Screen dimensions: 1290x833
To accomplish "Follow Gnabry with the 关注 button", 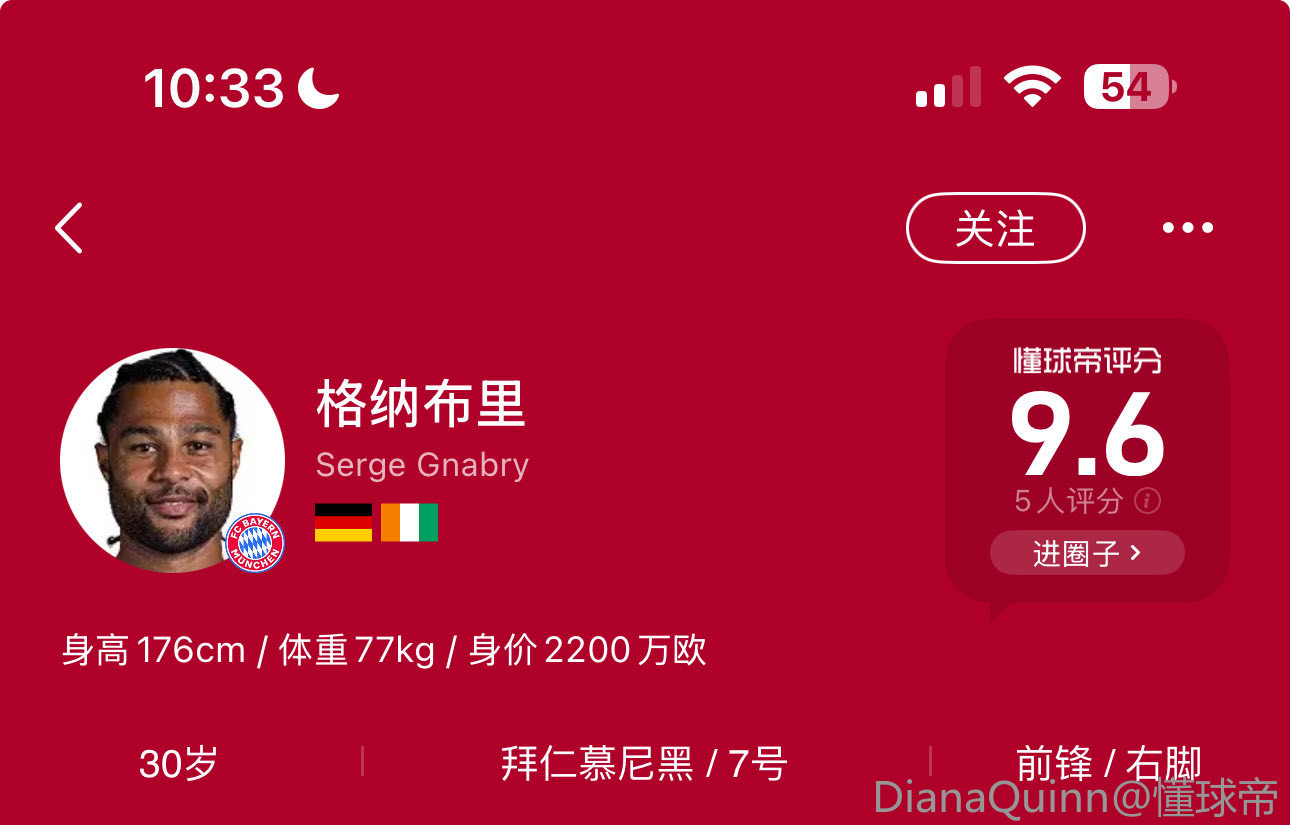I will (995, 228).
